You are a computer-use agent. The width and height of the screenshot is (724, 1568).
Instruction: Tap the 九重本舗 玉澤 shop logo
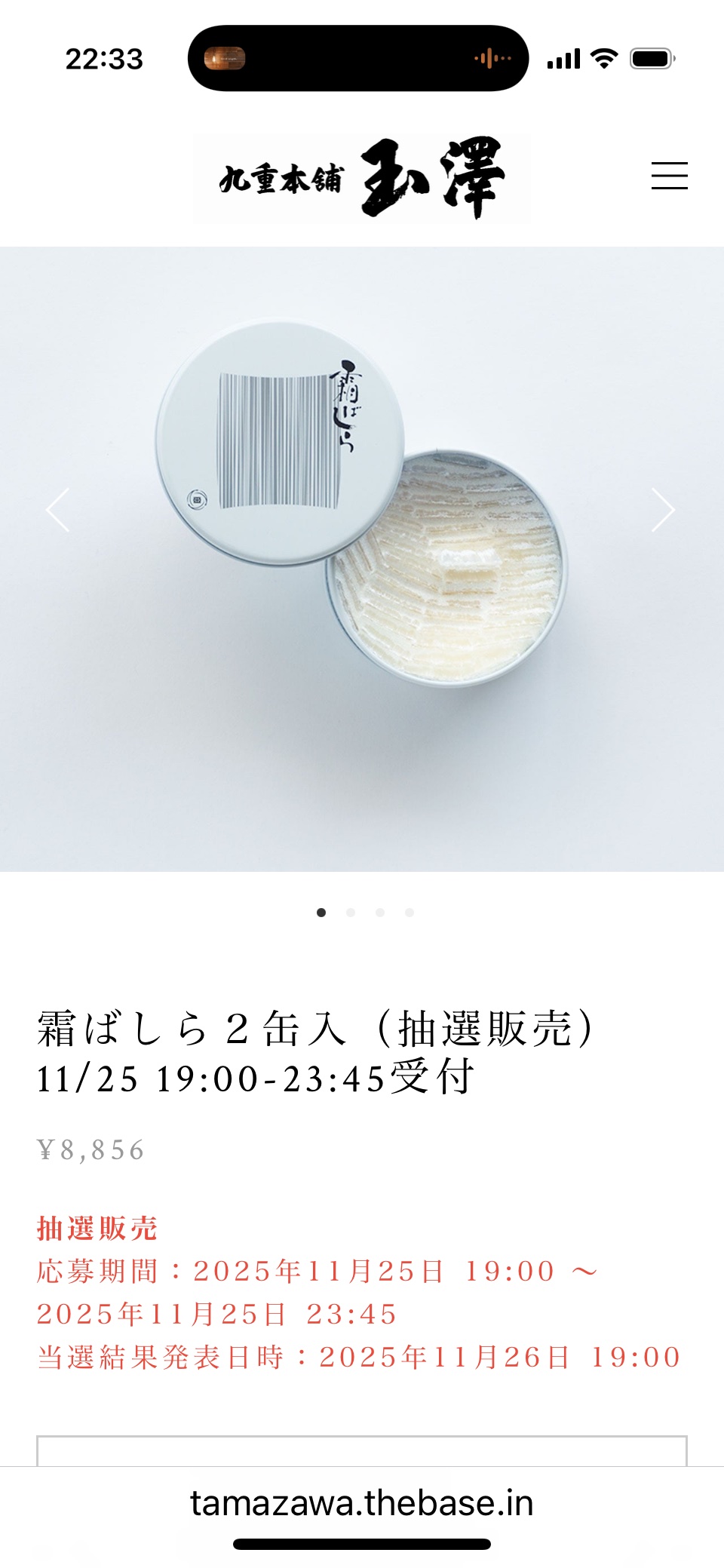pos(361,178)
